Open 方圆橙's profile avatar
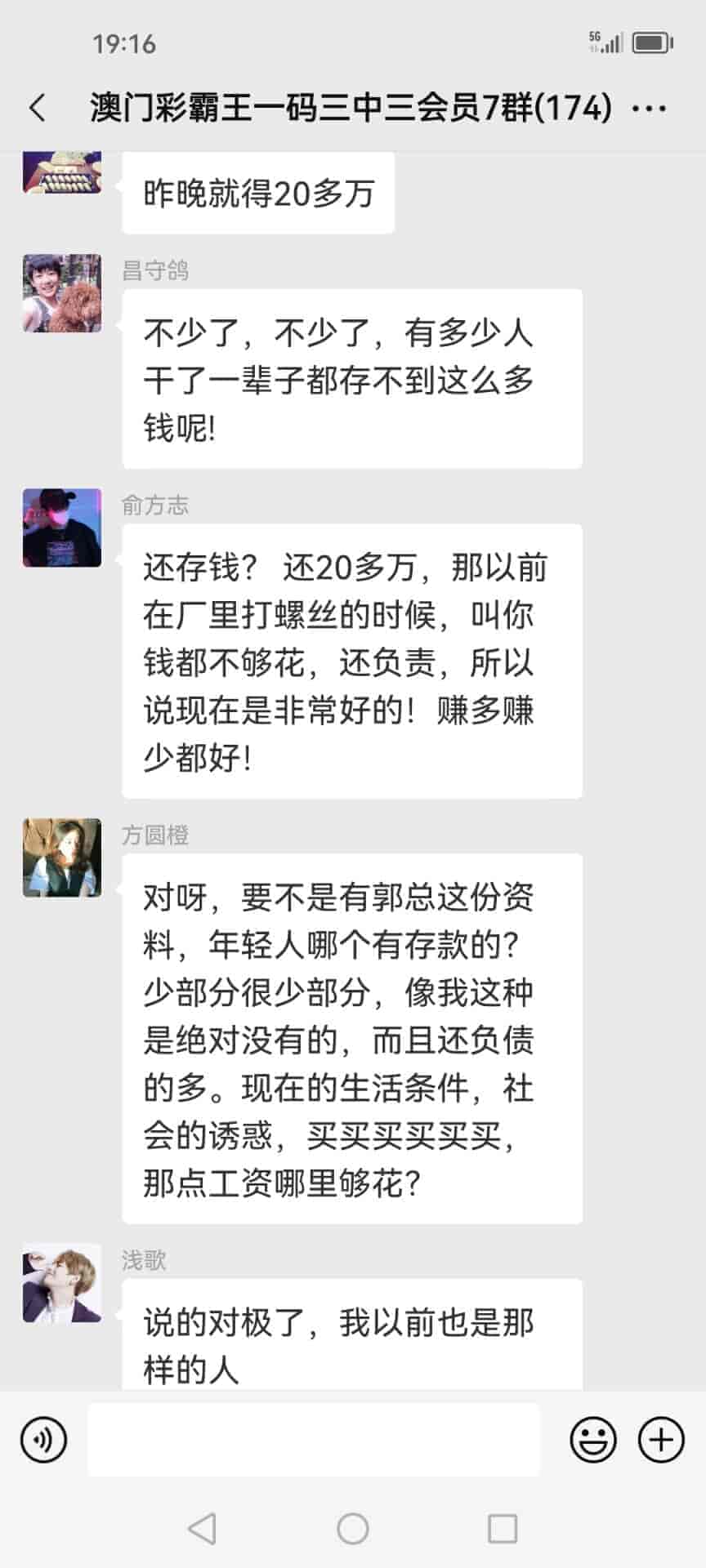706x1568 pixels. (62, 857)
